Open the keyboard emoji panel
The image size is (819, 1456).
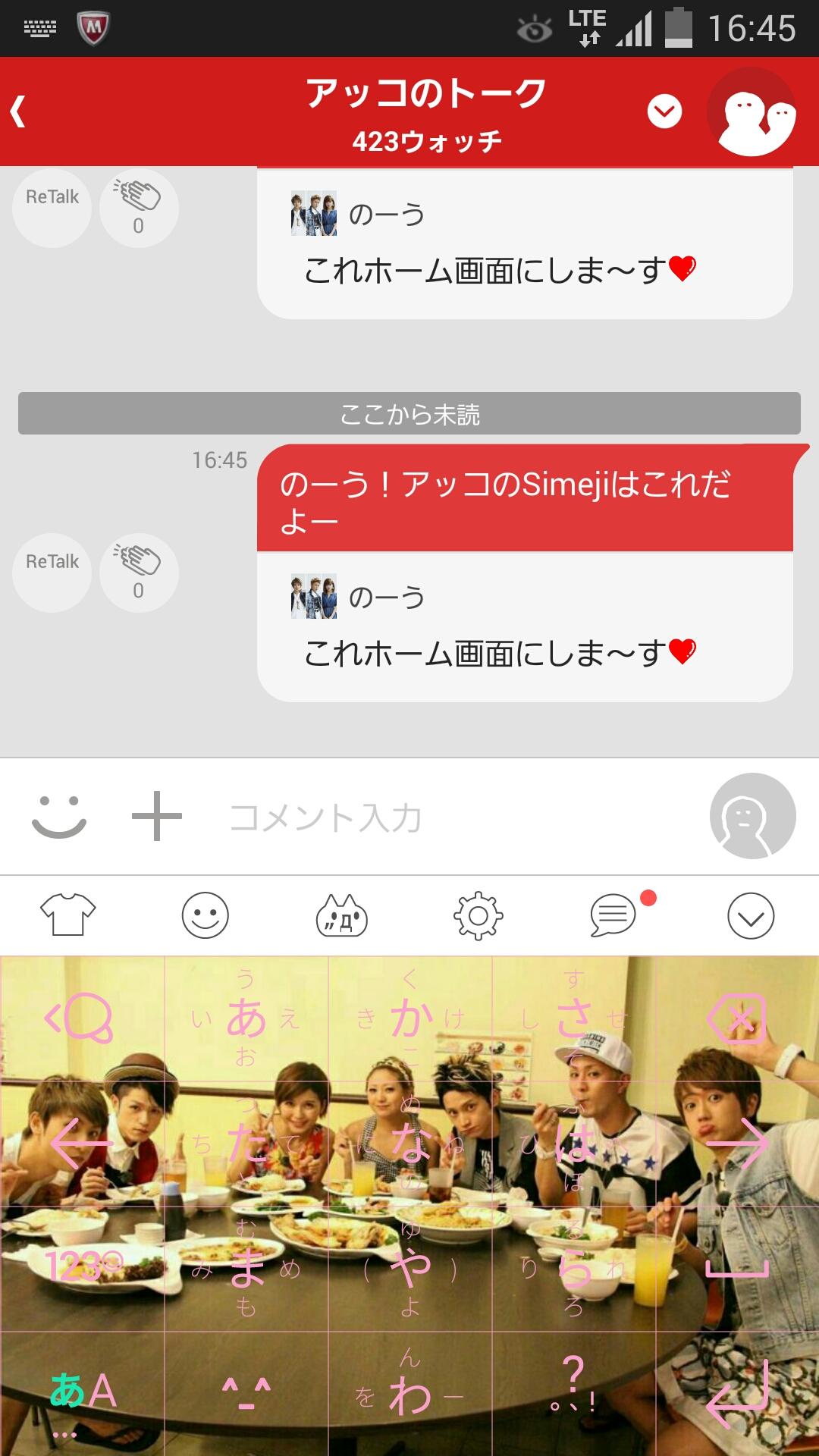(x=205, y=915)
